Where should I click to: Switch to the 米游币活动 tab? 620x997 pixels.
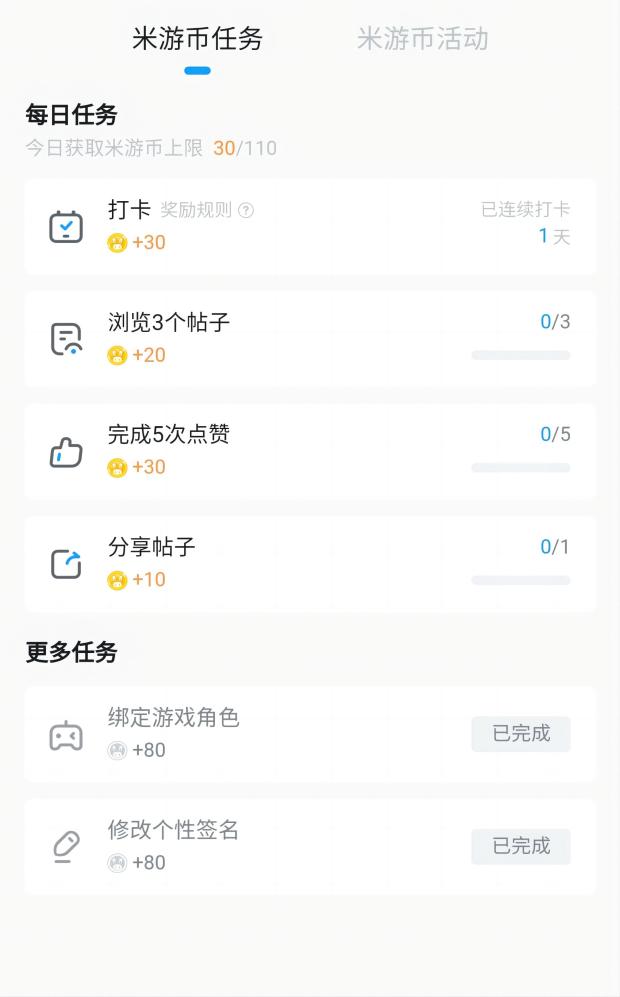422,39
